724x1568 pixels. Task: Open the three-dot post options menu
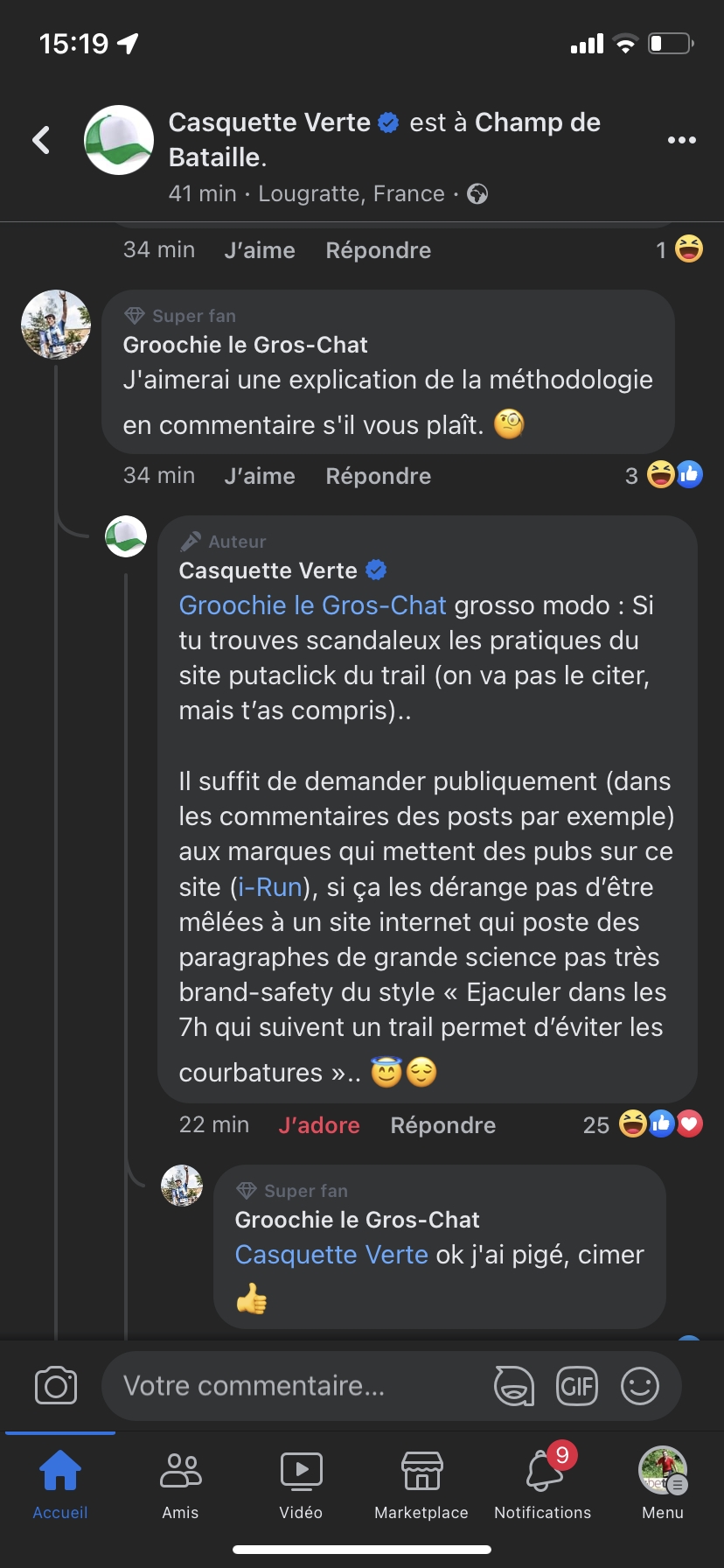pyautogui.click(x=681, y=140)
